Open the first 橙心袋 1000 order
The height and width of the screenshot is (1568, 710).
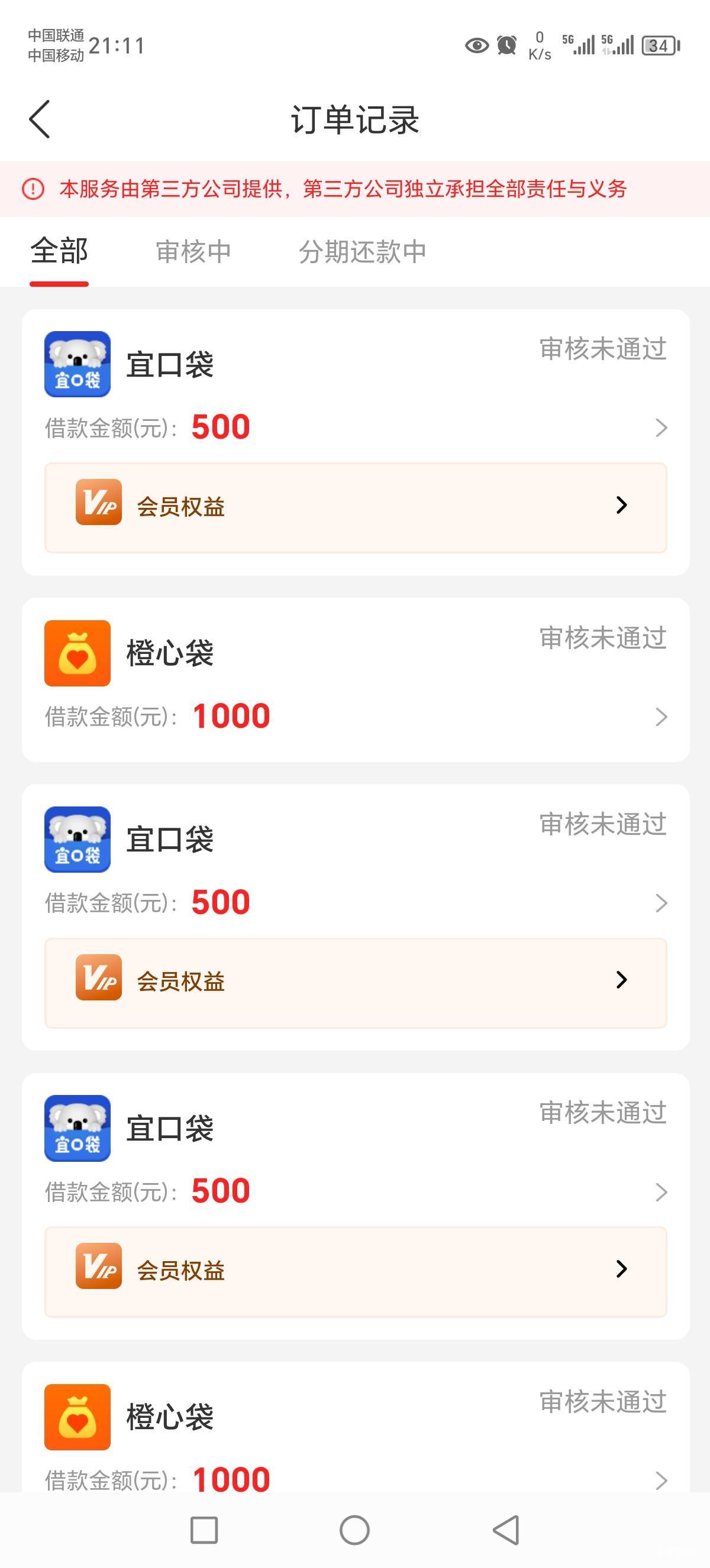pos(355,679)
